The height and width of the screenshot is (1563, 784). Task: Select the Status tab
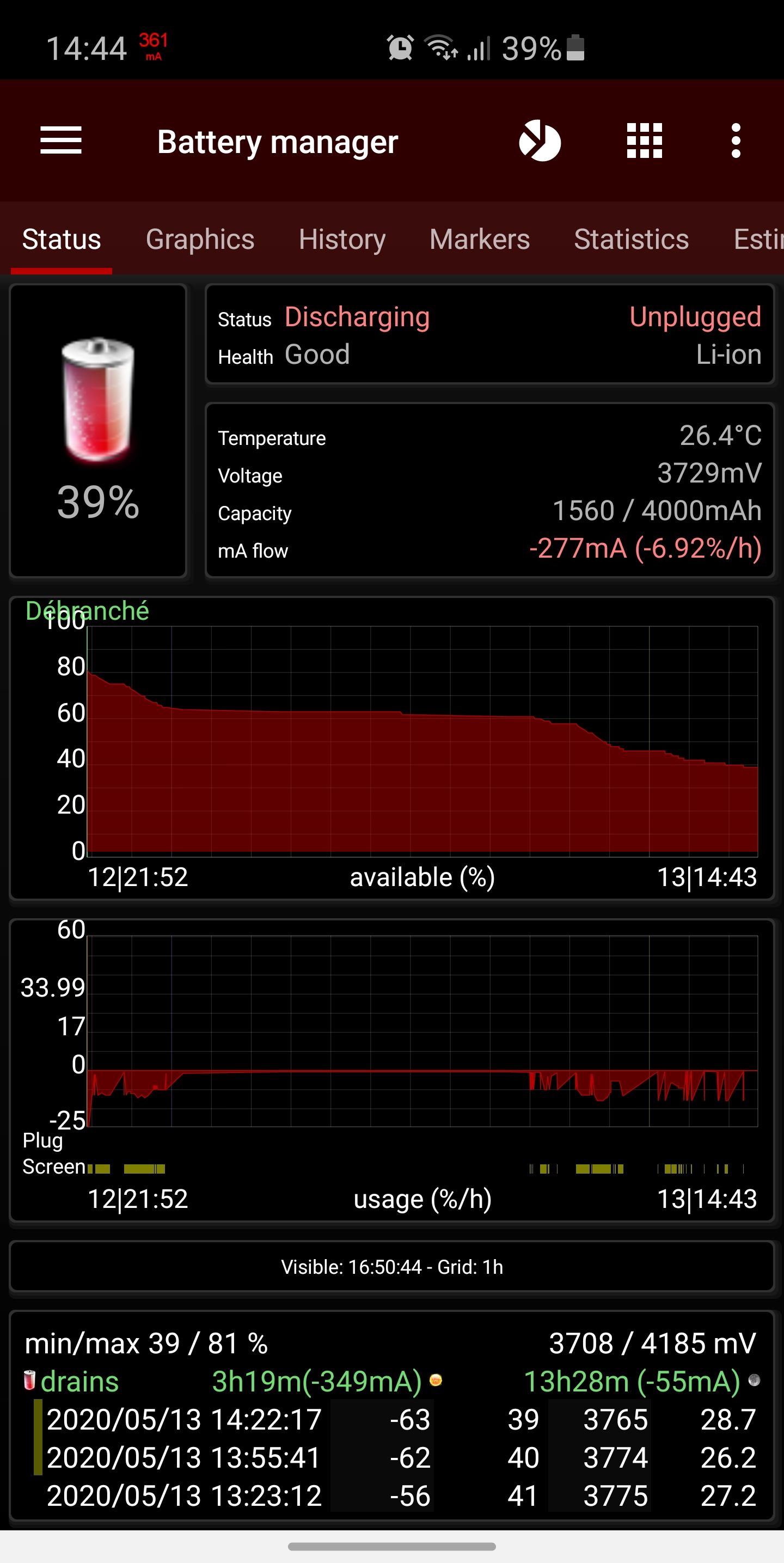(x=62, y=239)
